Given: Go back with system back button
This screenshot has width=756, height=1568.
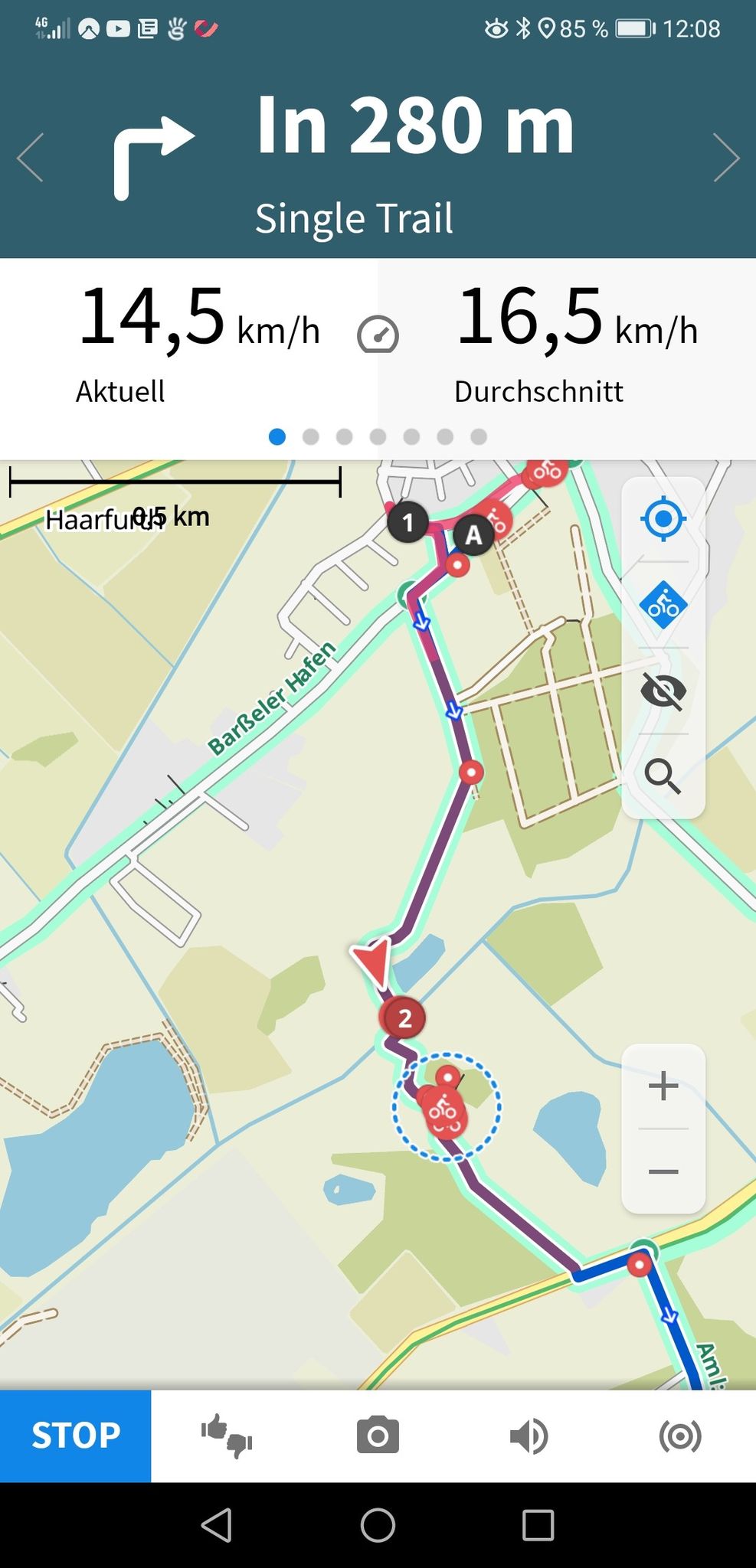Looking at the screenshot, I should [x=217, y=1525].
